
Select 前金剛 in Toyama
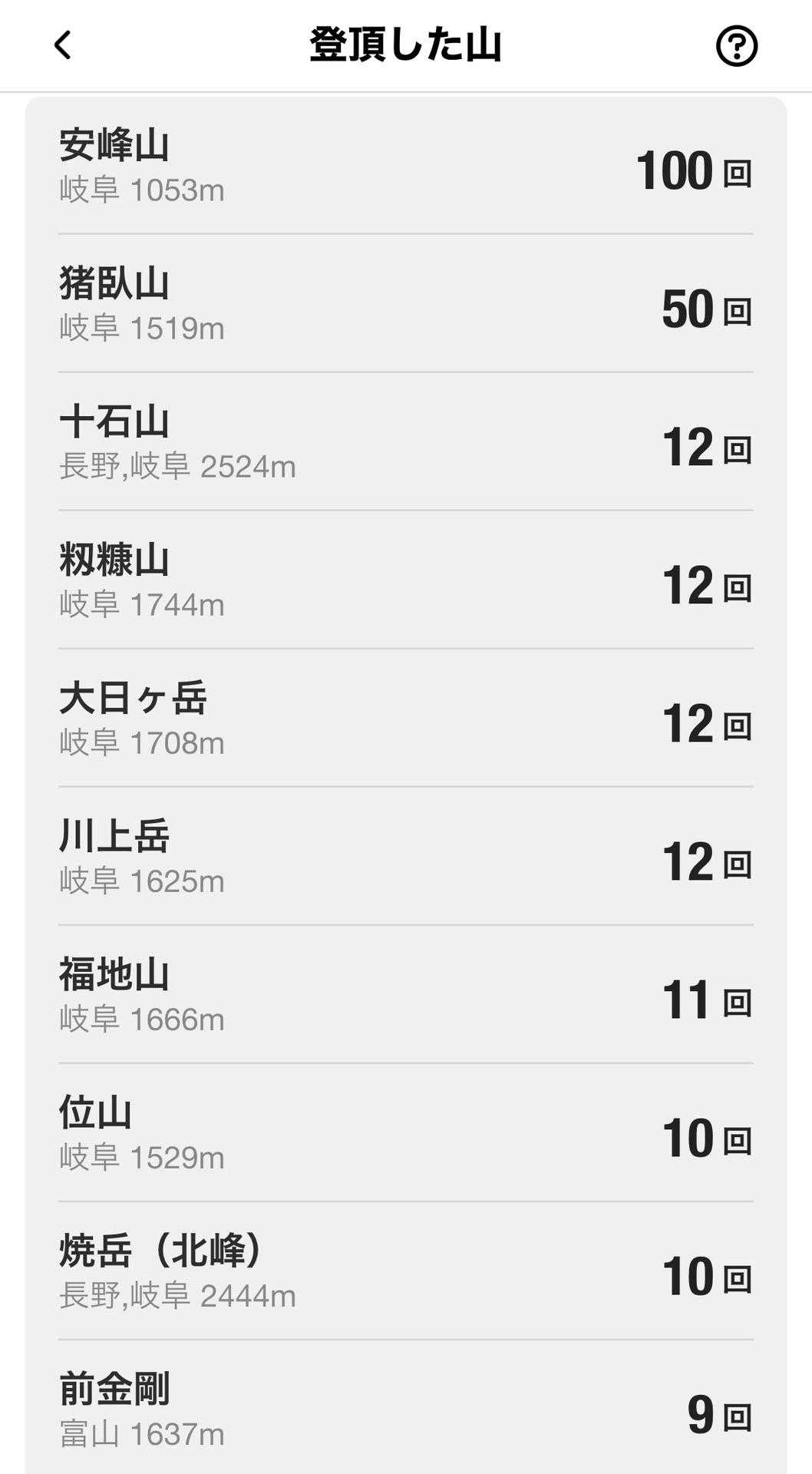pyautogui.click(x=405, y=1410)
